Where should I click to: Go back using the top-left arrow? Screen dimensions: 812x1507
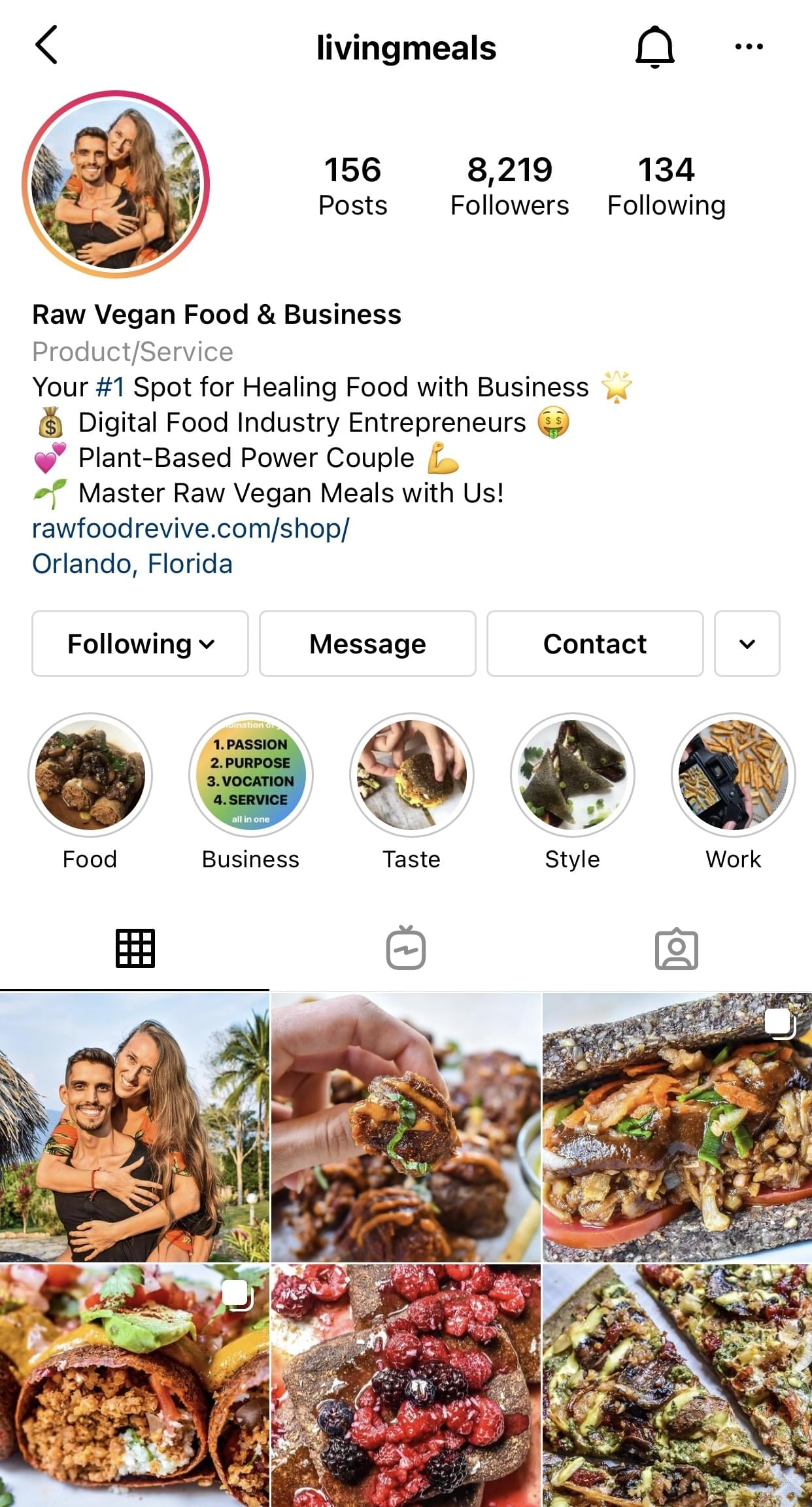(x=46, y=45)
